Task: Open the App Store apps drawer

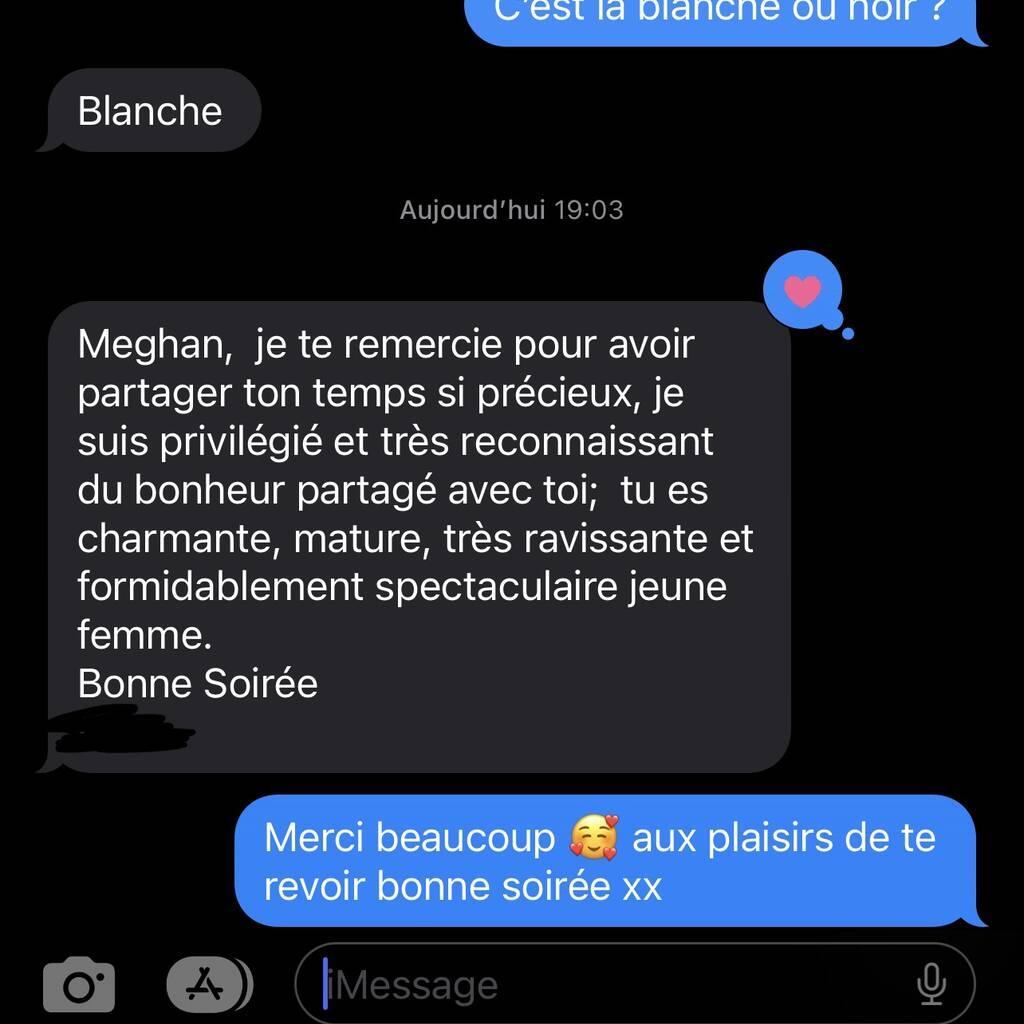Action: [x=208, y=985]
